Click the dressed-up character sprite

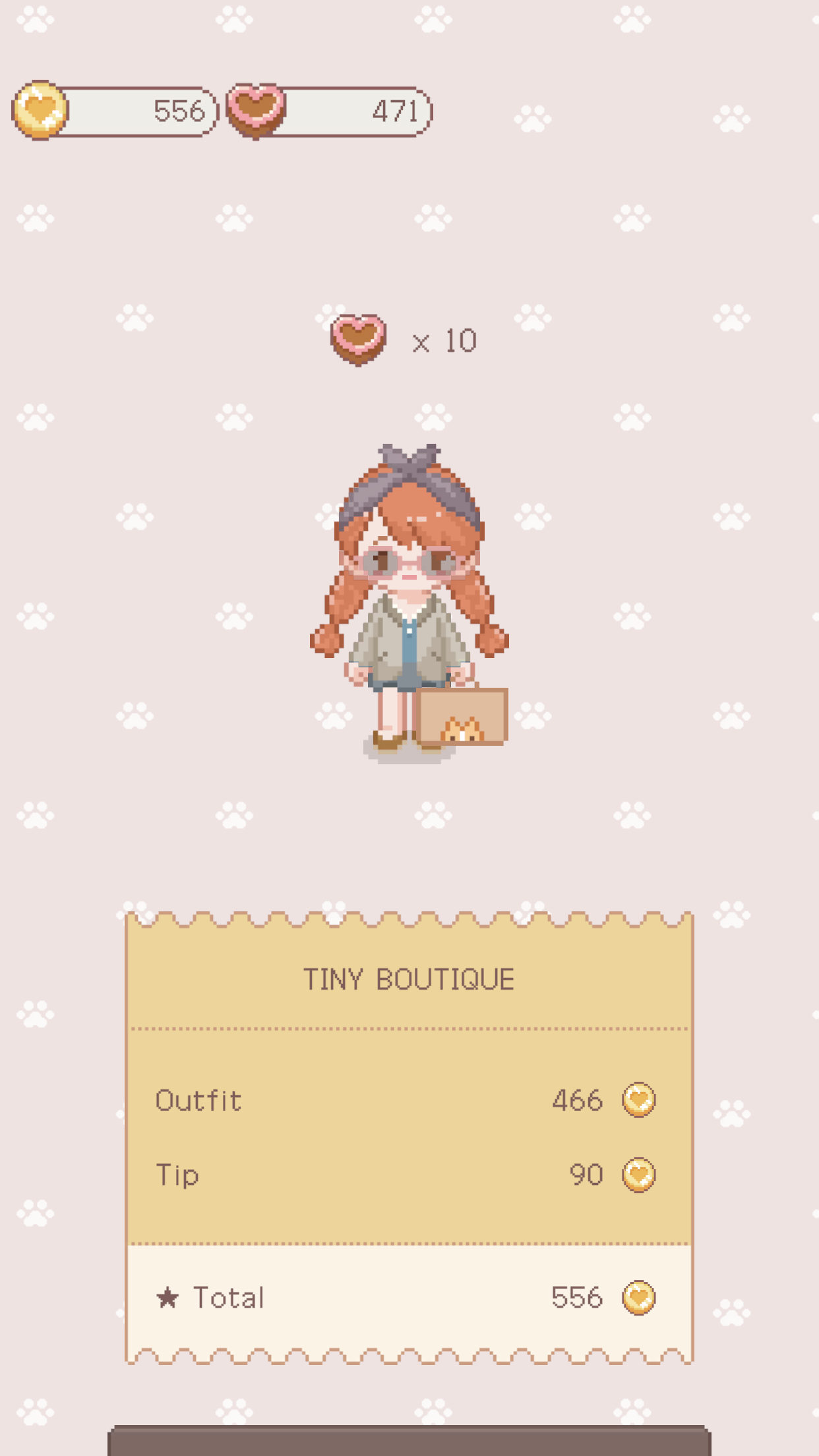coord(409,607)
